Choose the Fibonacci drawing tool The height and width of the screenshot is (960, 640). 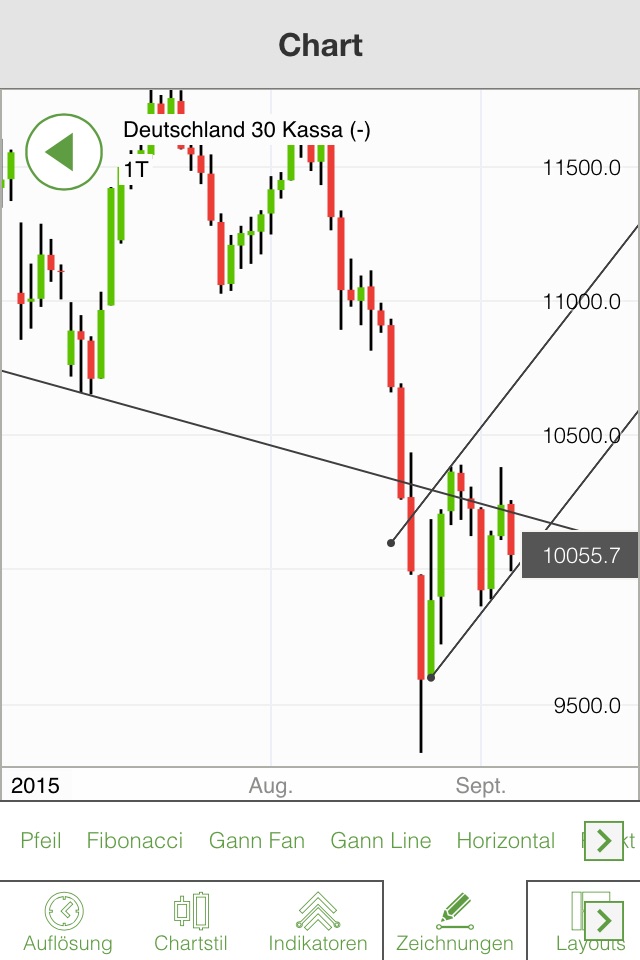click(x=135, y=841)
